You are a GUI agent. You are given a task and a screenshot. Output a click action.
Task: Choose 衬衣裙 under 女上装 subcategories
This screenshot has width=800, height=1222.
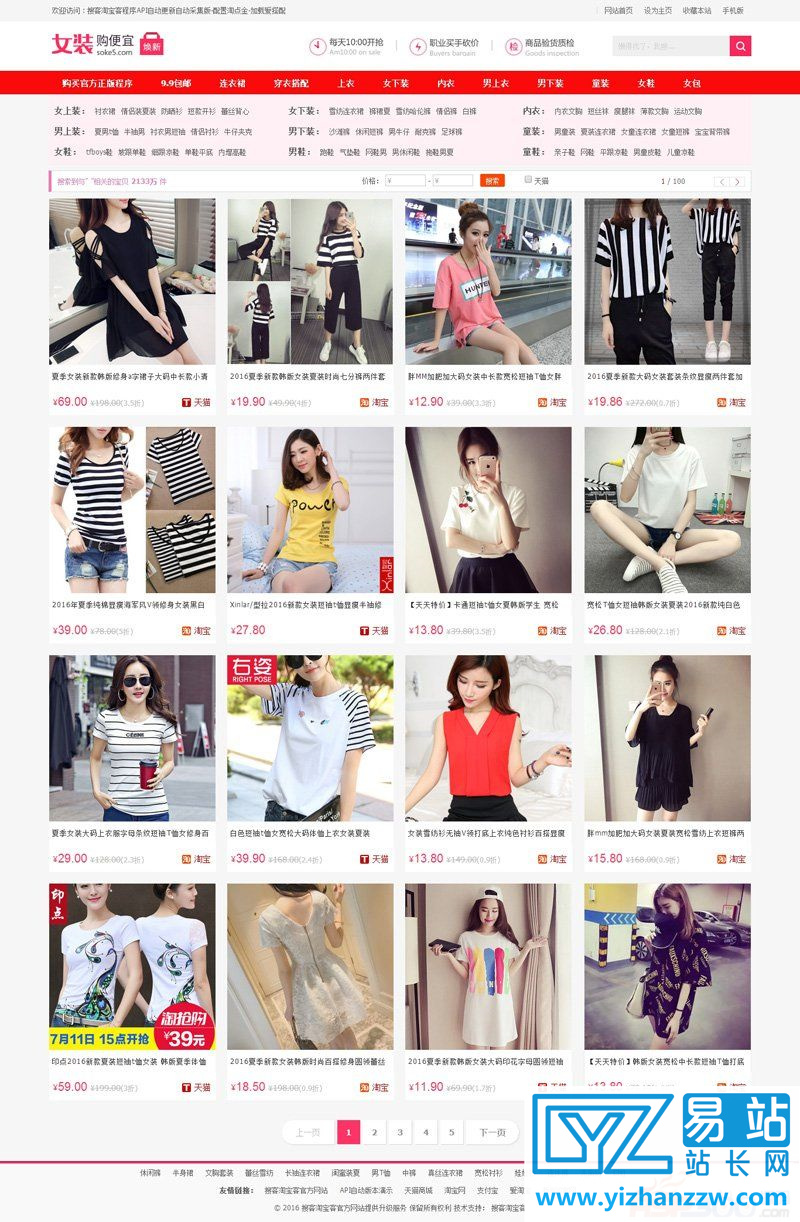point(105,111)
